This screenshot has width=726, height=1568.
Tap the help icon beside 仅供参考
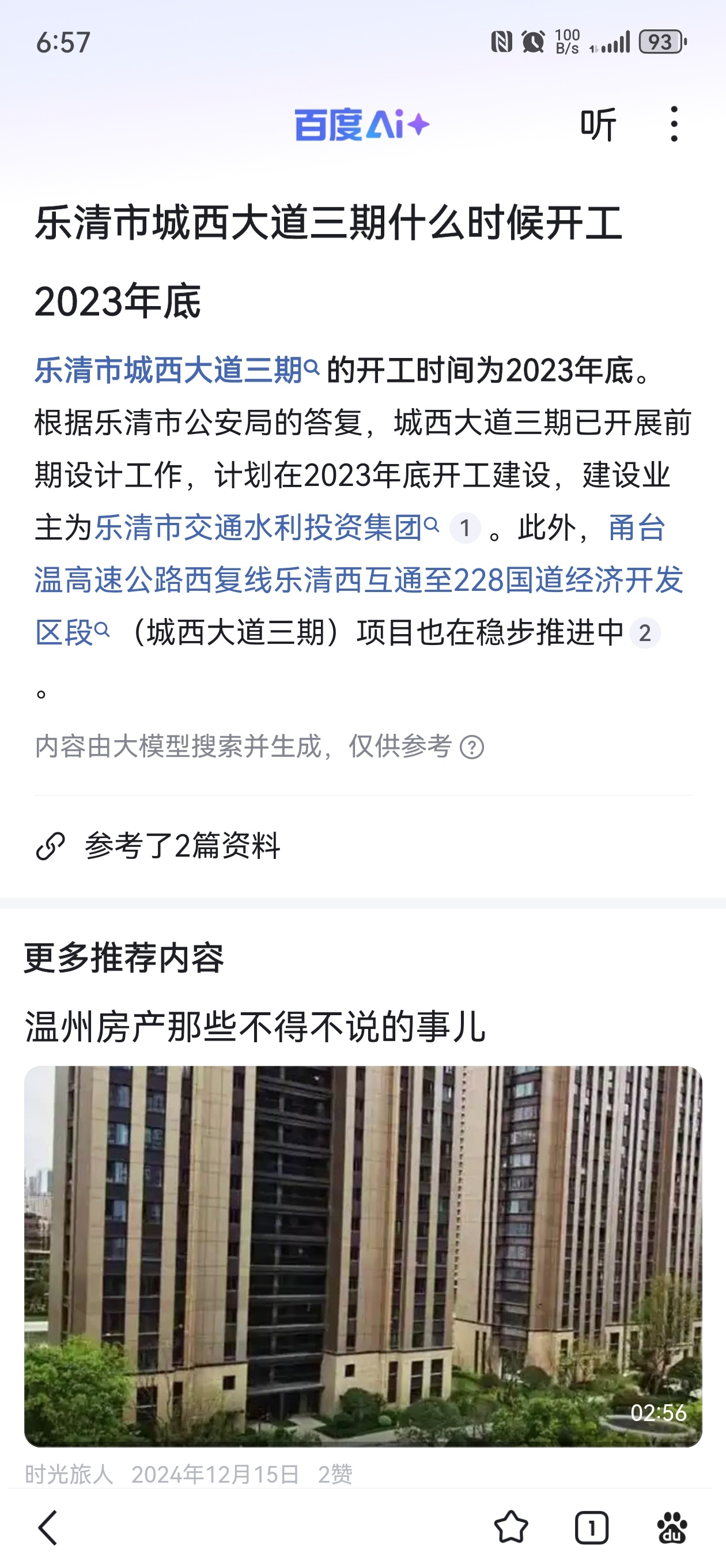pyautogui.click(x=472, y=747)
